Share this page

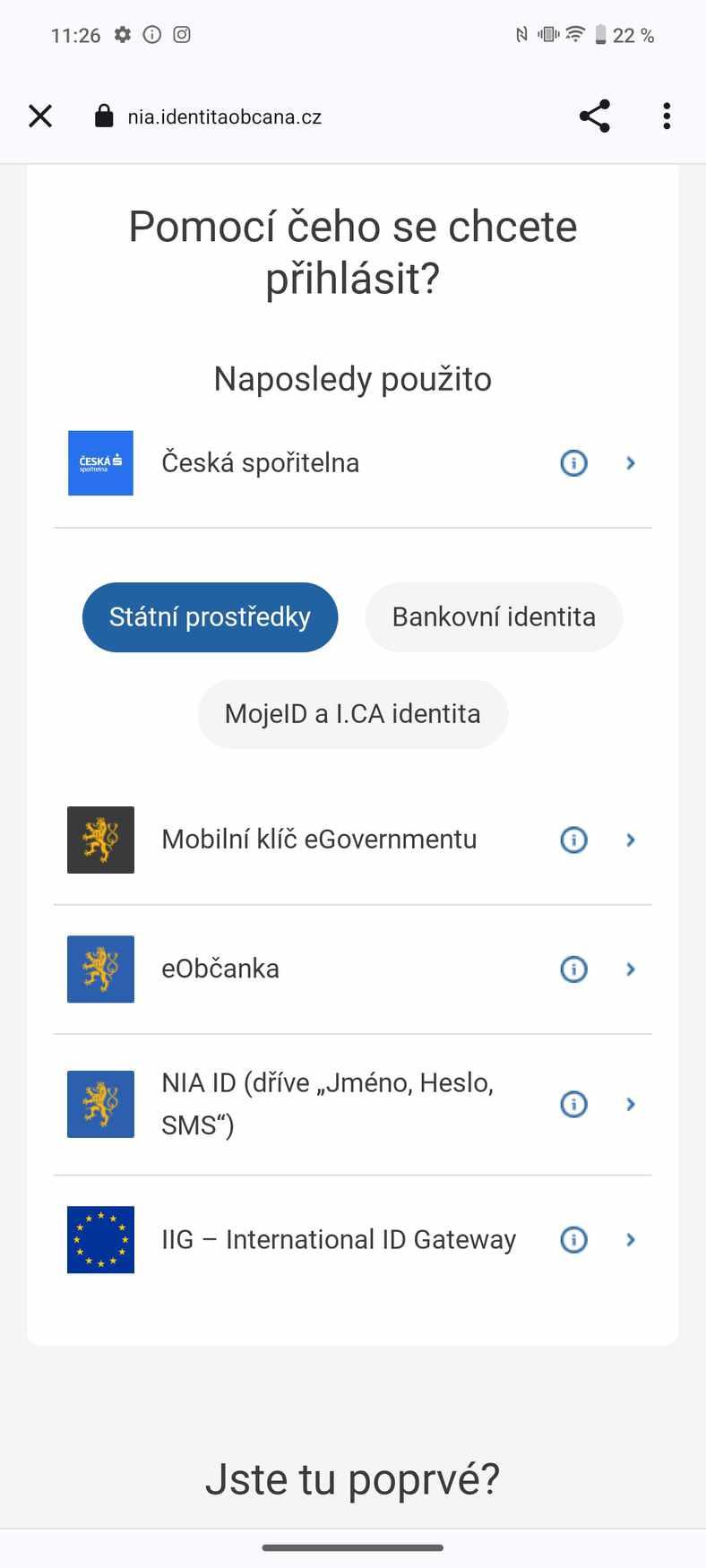pos(595,116)
